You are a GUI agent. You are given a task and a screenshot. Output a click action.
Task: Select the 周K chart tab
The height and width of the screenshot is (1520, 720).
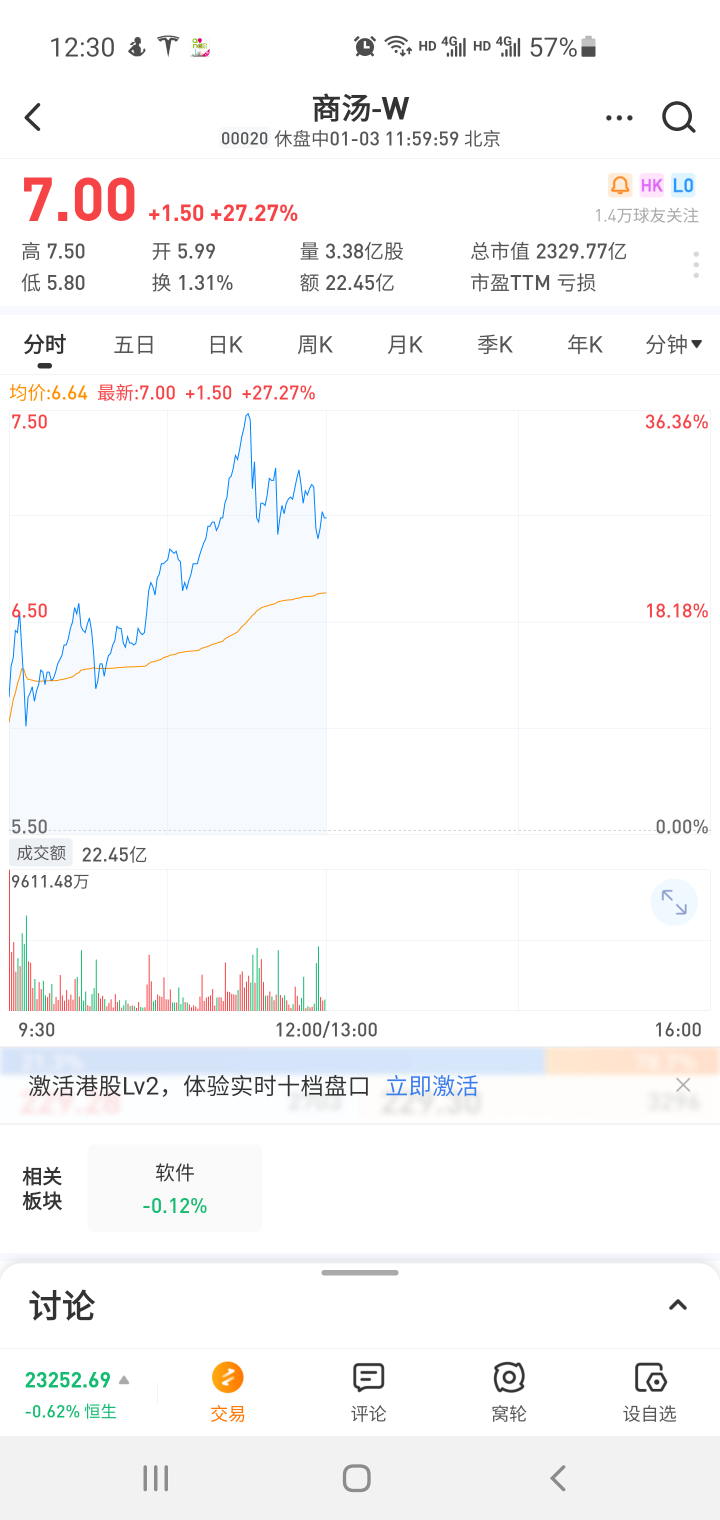tap(315, 345)
